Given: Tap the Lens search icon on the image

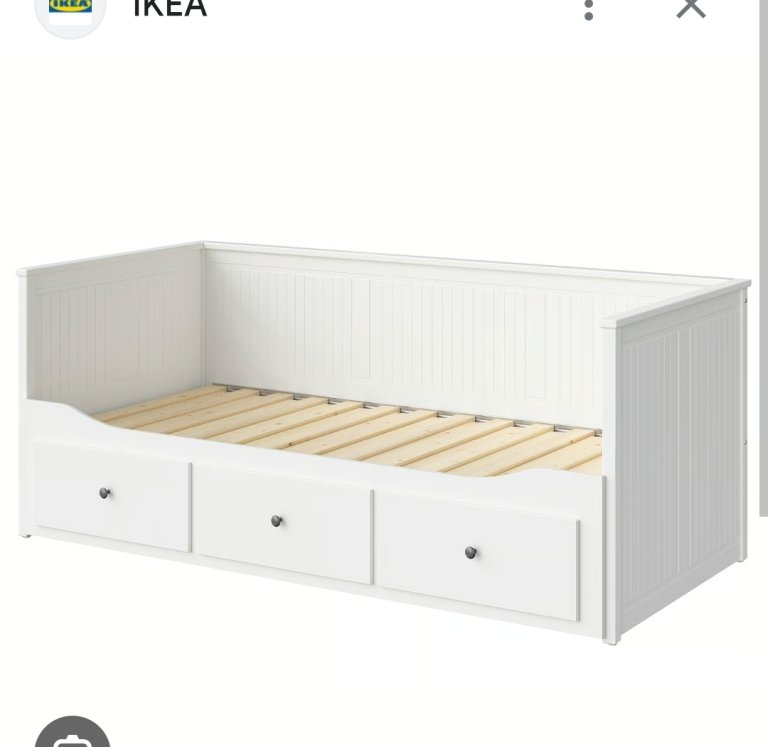Looking at the screenshot, I should (72, 736).
